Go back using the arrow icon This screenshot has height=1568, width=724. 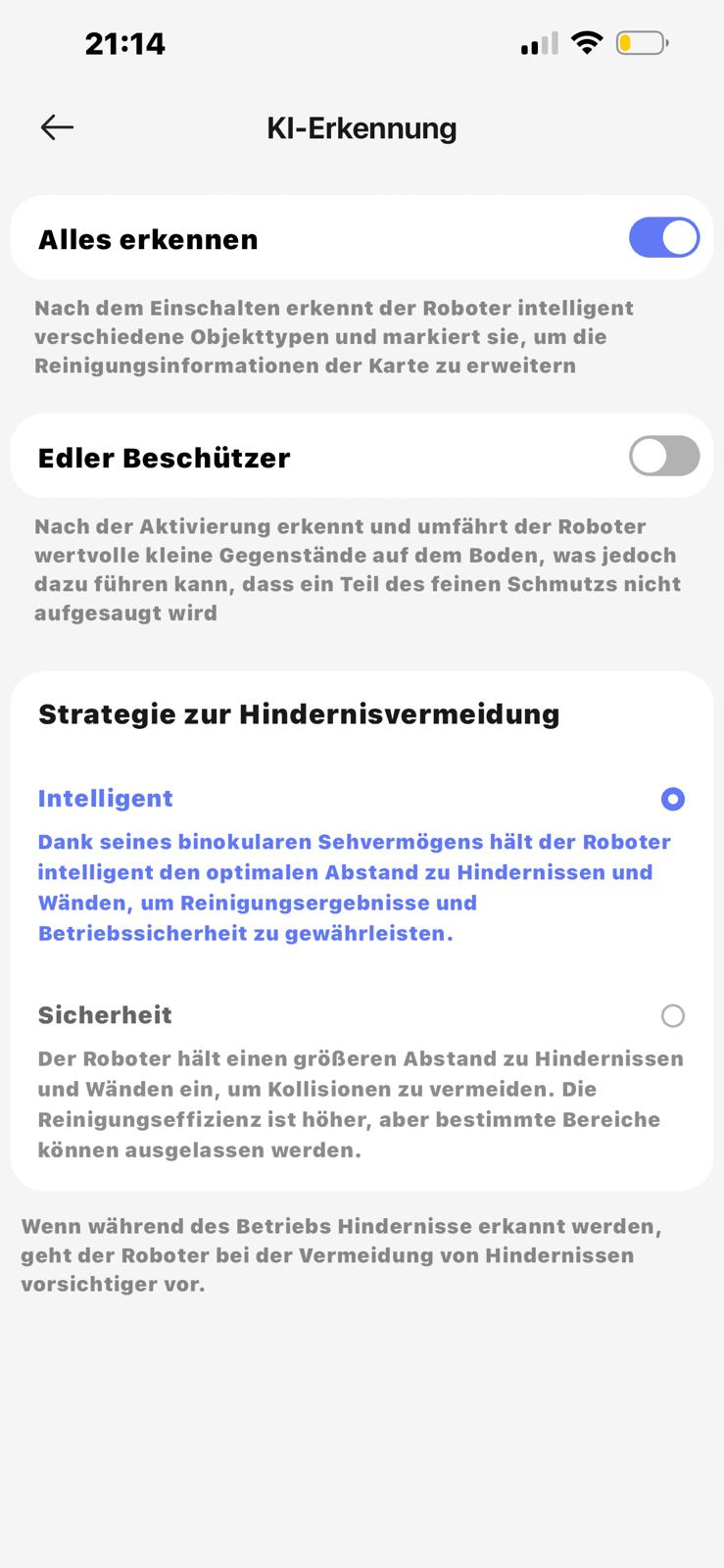coord(57,127)
